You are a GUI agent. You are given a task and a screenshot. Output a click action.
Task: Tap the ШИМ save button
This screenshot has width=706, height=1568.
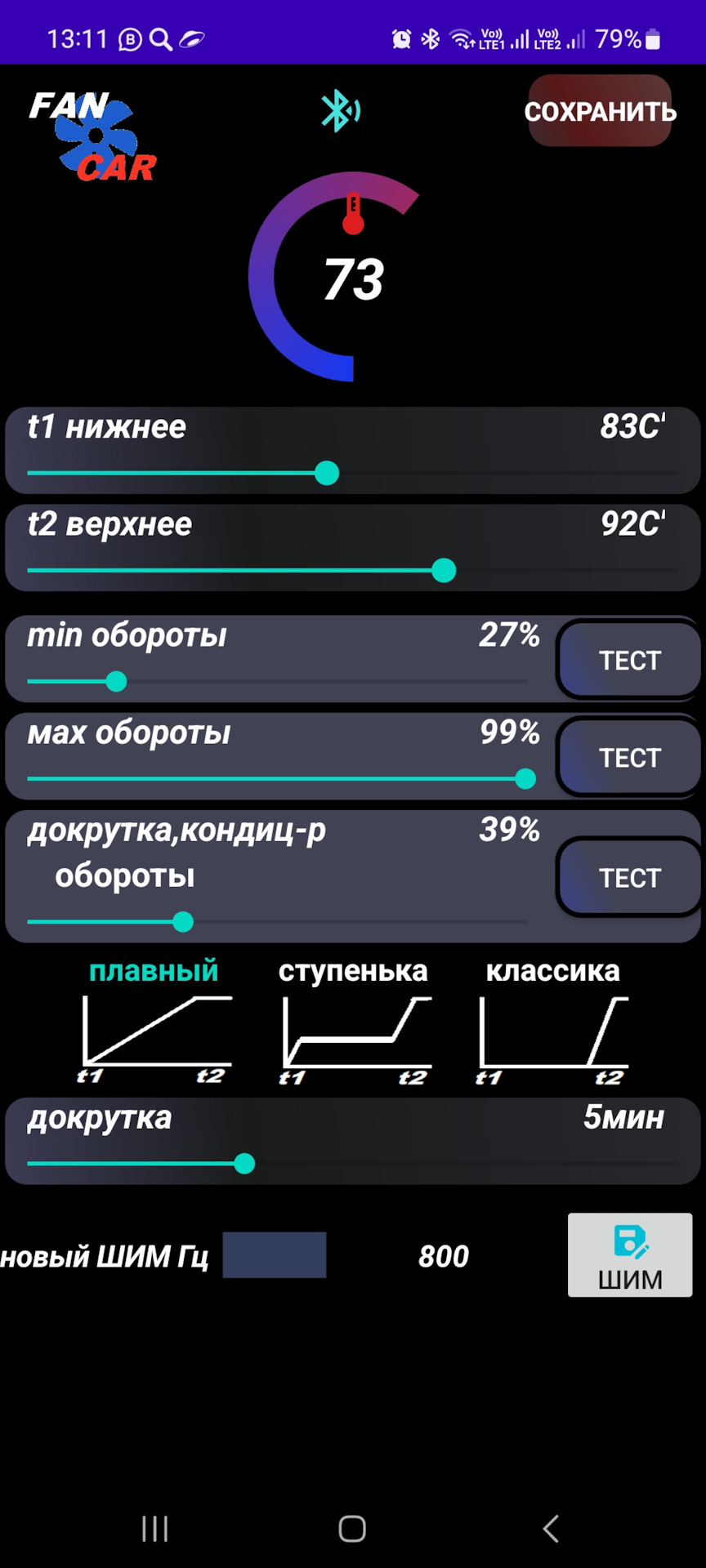(629, 1255)
